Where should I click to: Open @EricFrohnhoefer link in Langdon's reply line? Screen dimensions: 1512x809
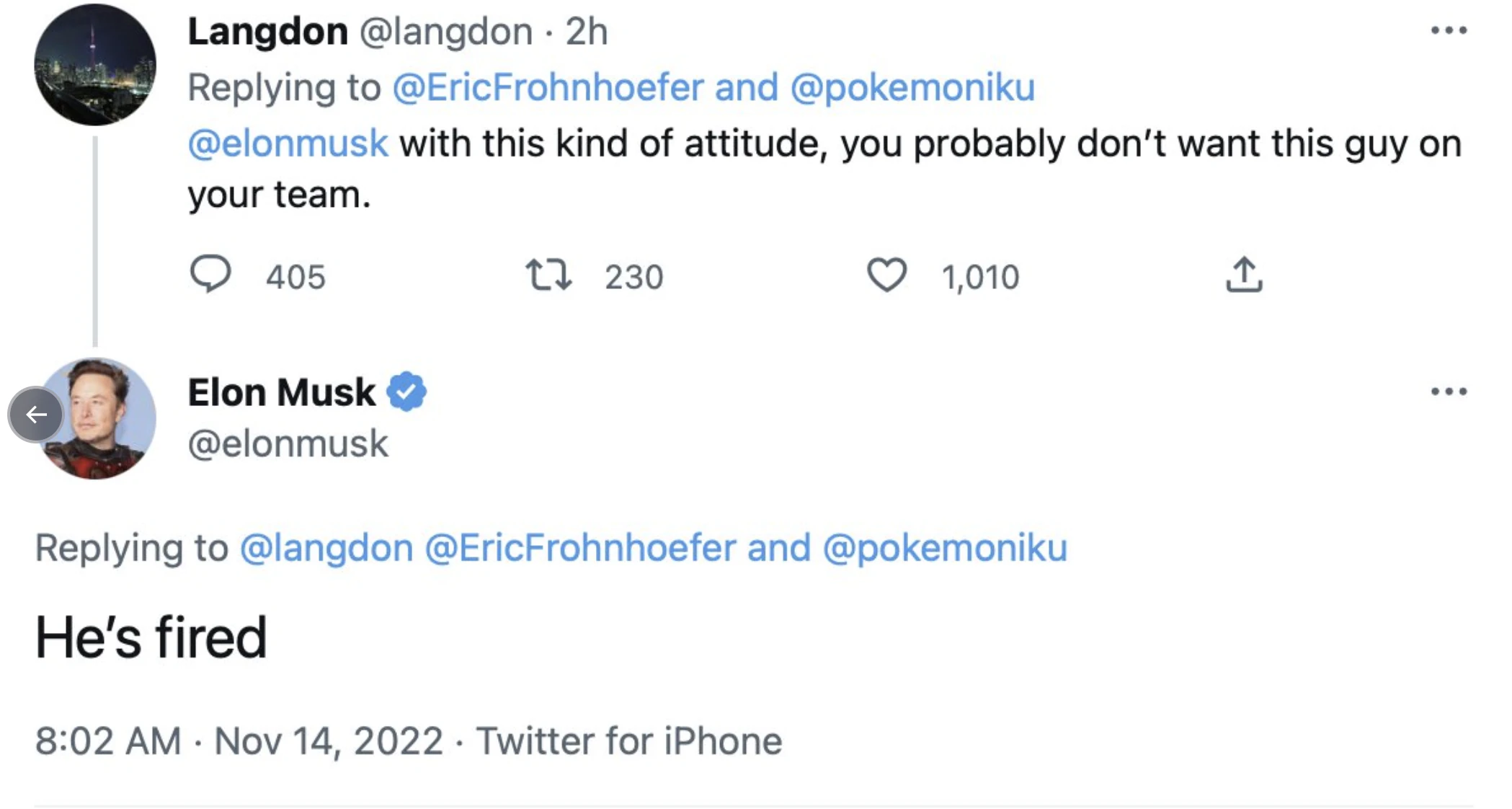548,88
